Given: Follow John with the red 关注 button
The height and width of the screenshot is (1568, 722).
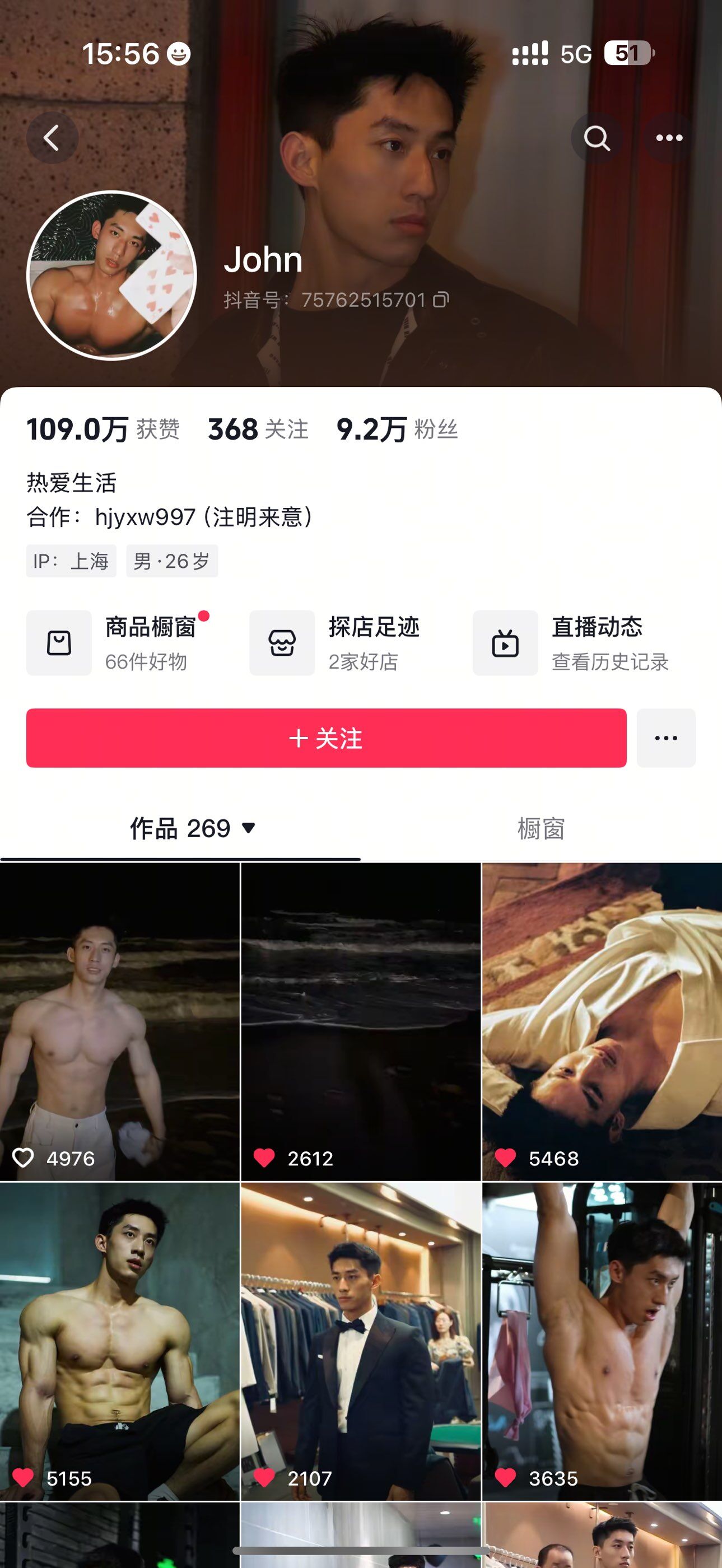Looking at the screenshot, I should tap(327, 738).
